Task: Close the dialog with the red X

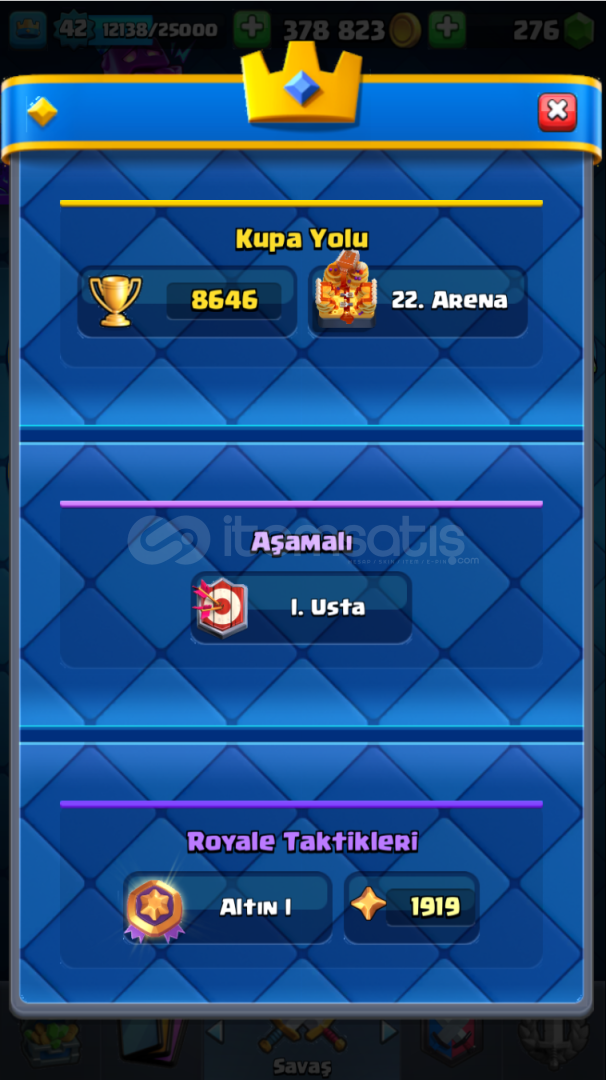Action: pos(557,112)
